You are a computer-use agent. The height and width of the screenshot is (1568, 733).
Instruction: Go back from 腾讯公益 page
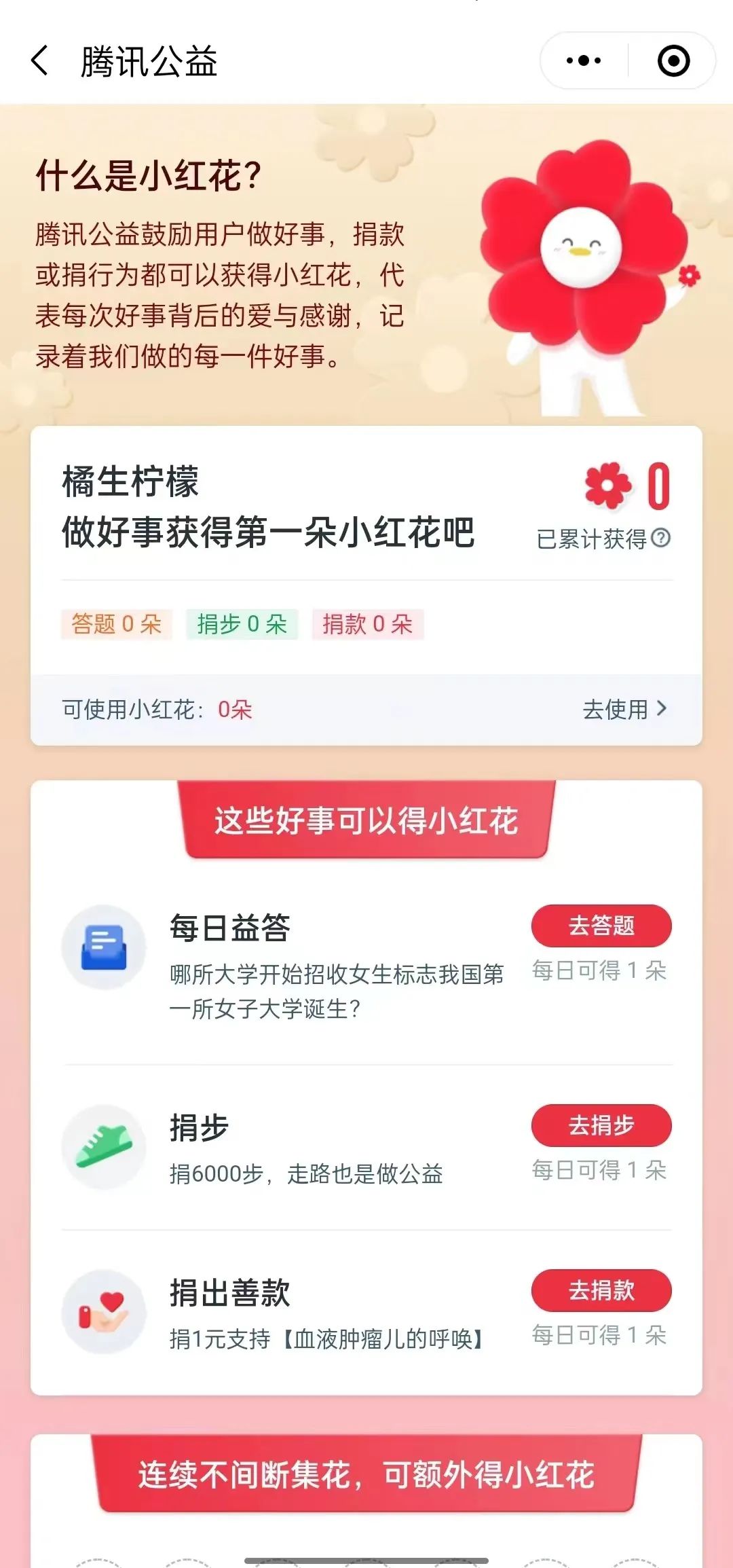(41, 61)
